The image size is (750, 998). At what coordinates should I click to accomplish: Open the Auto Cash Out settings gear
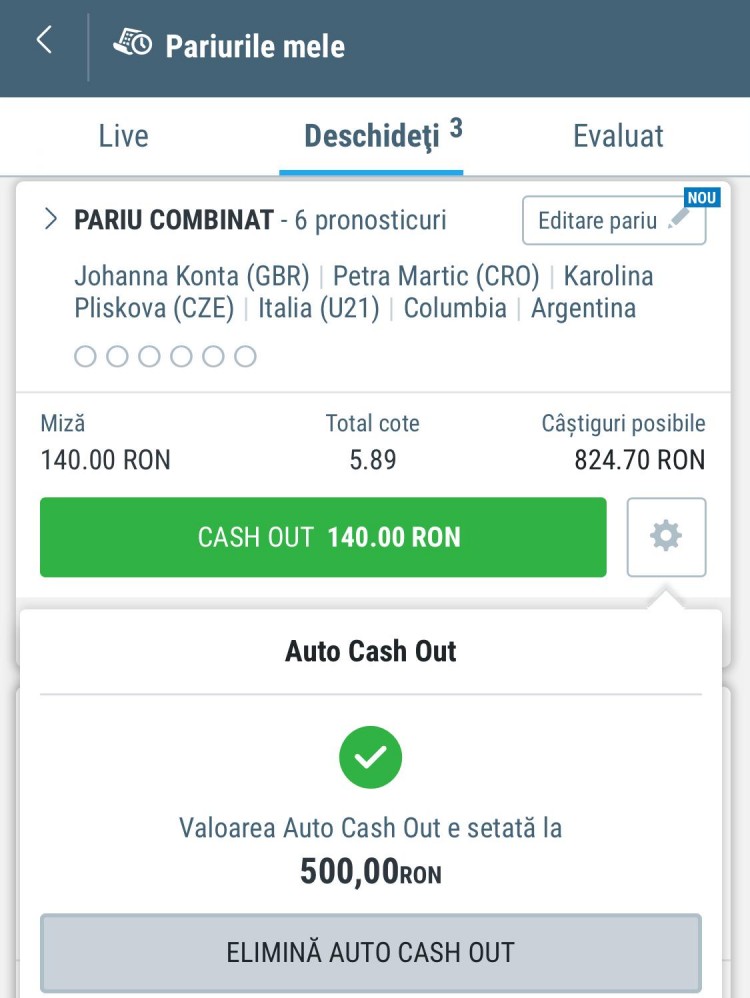[666, 537]
